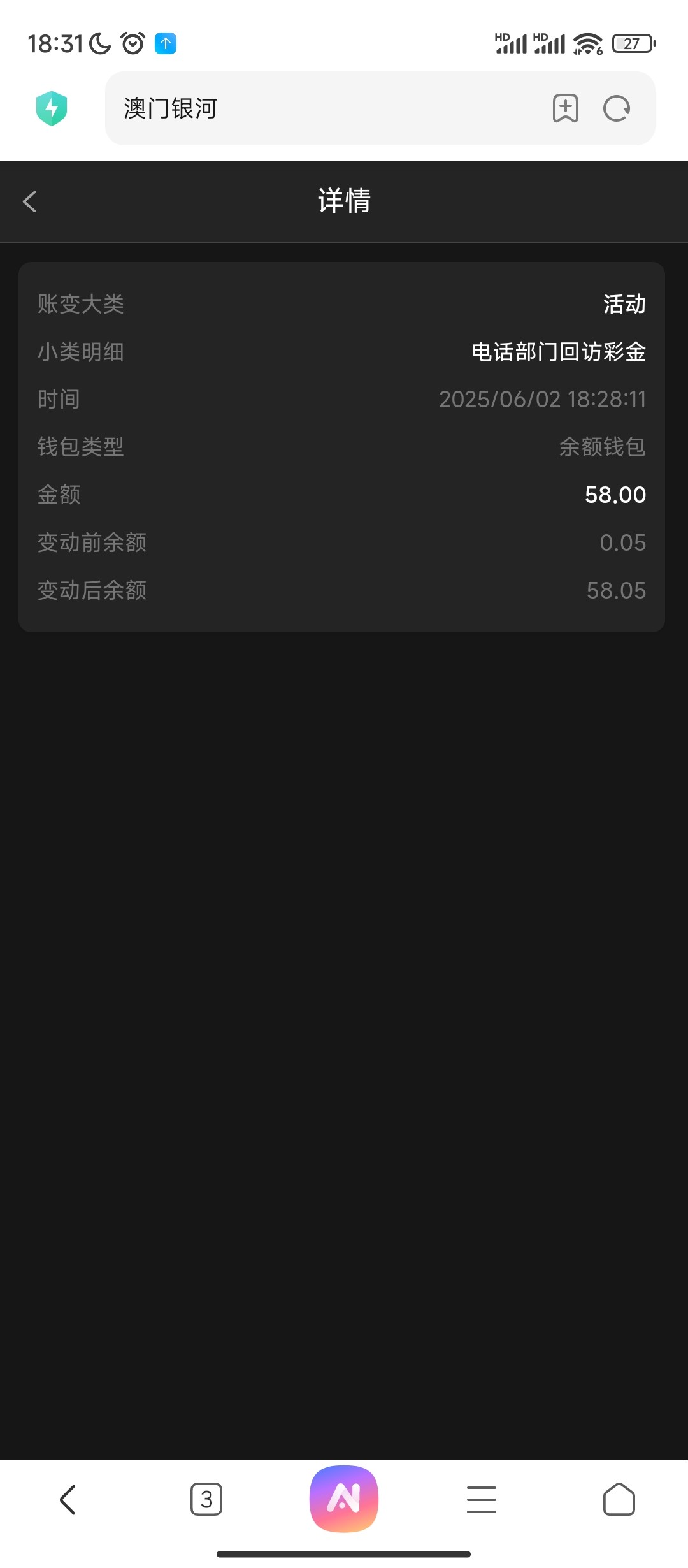Reload the current page
The image size is (688, 1568).
tap(617, 108)
